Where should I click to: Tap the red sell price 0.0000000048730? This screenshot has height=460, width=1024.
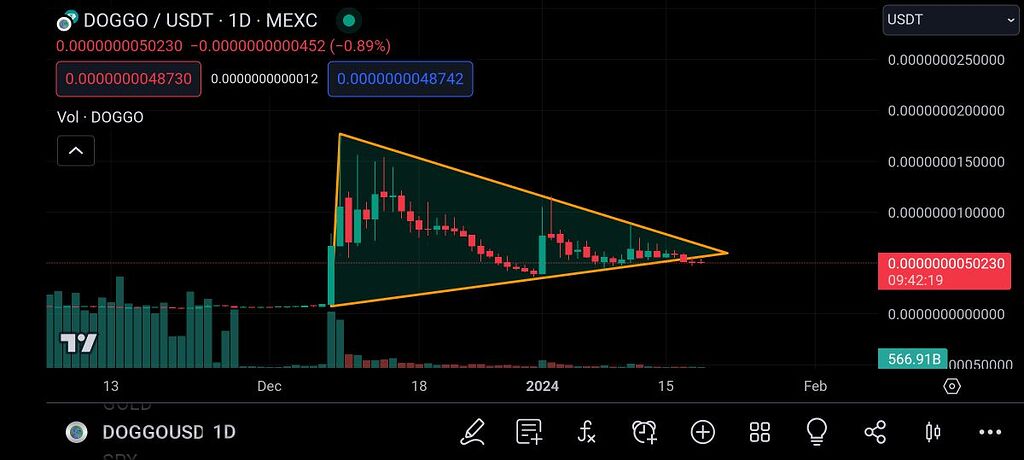(x=129, y=79)
